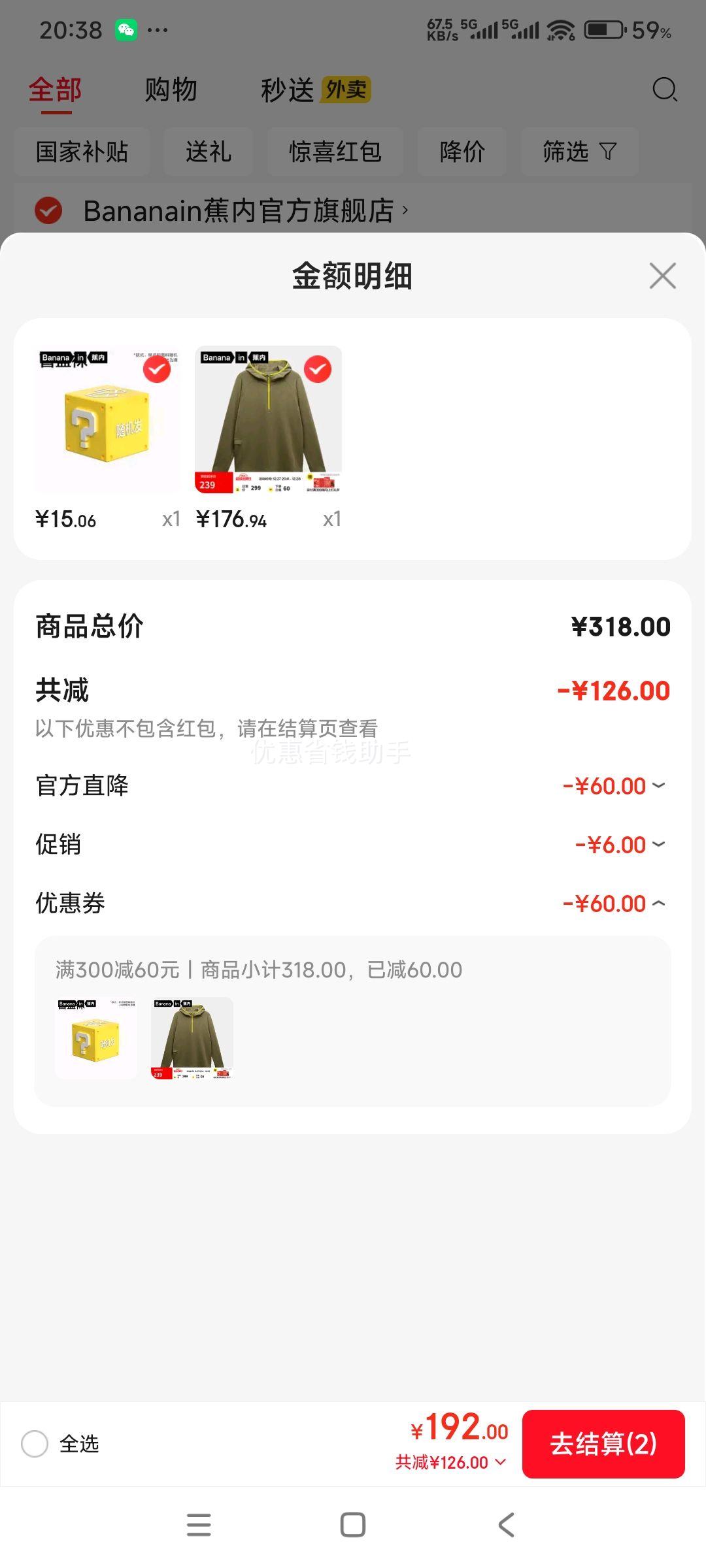
Task: Tap the home circle button in navigation bar
Action: (352, 1525)
